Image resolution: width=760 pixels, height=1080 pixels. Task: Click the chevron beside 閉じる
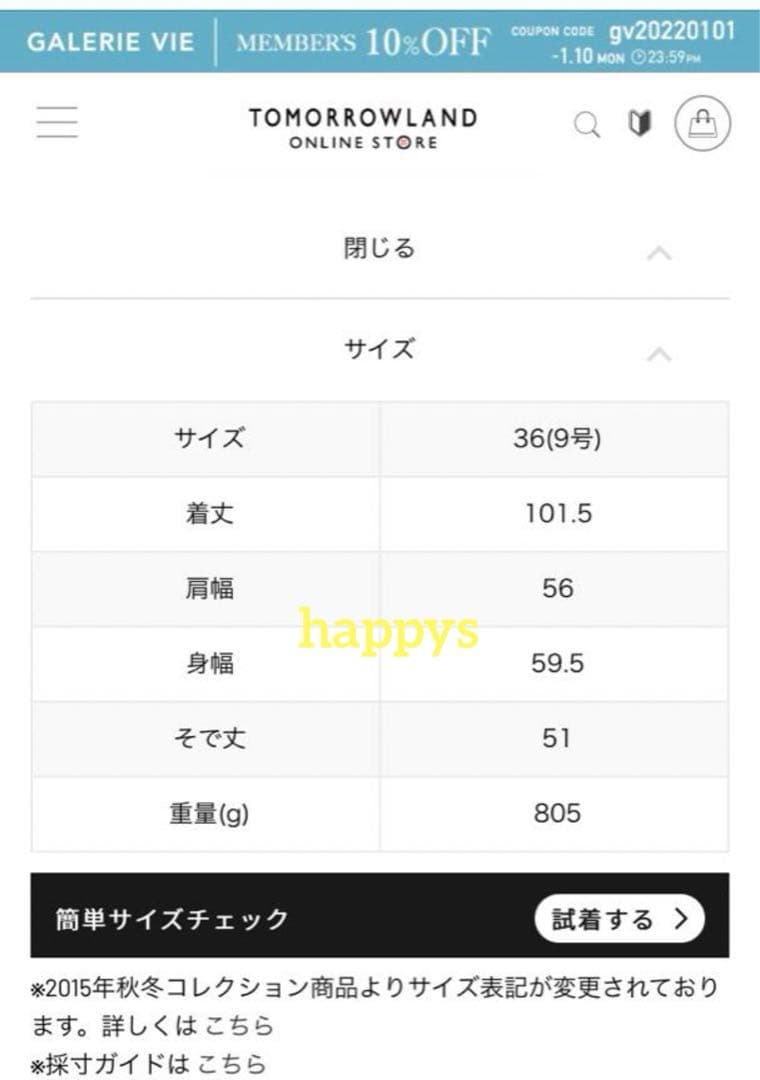coord(658,254)
